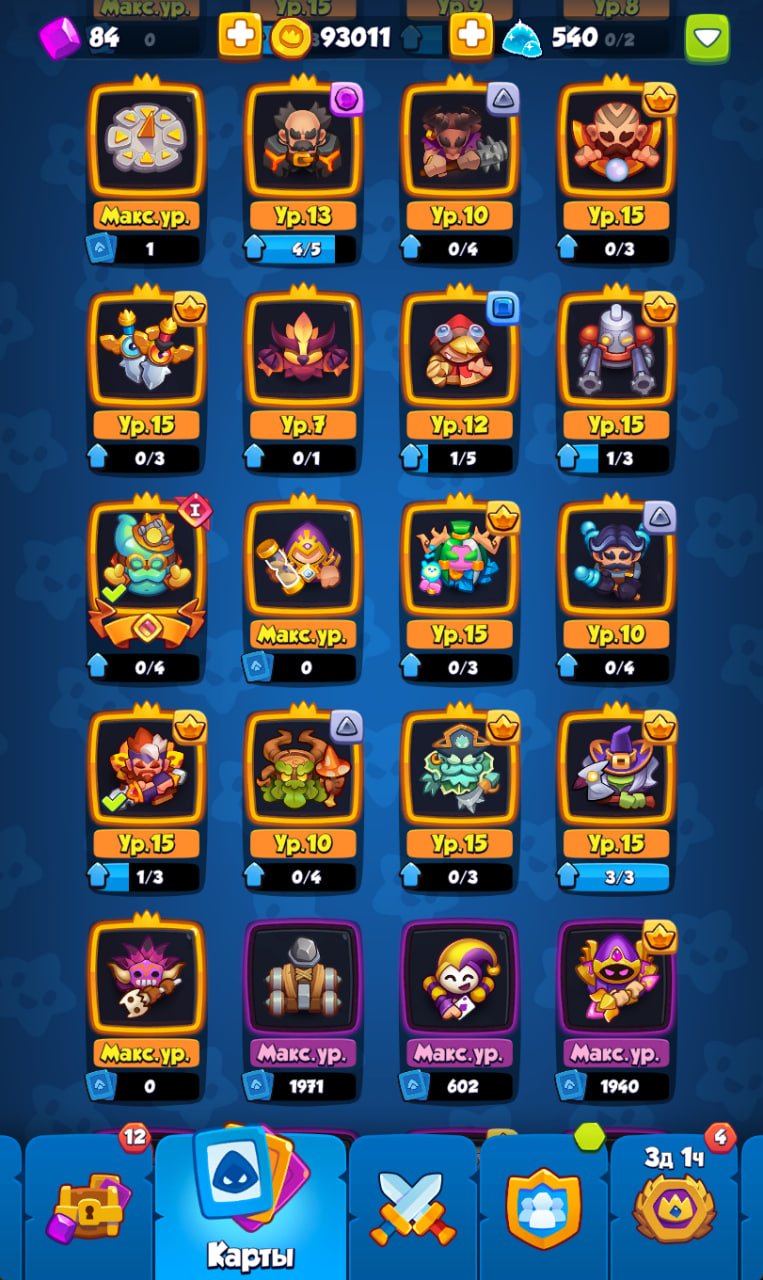
Task: Select the clock dial Макс.ур. card showing 1
Action: click(147, 170)
